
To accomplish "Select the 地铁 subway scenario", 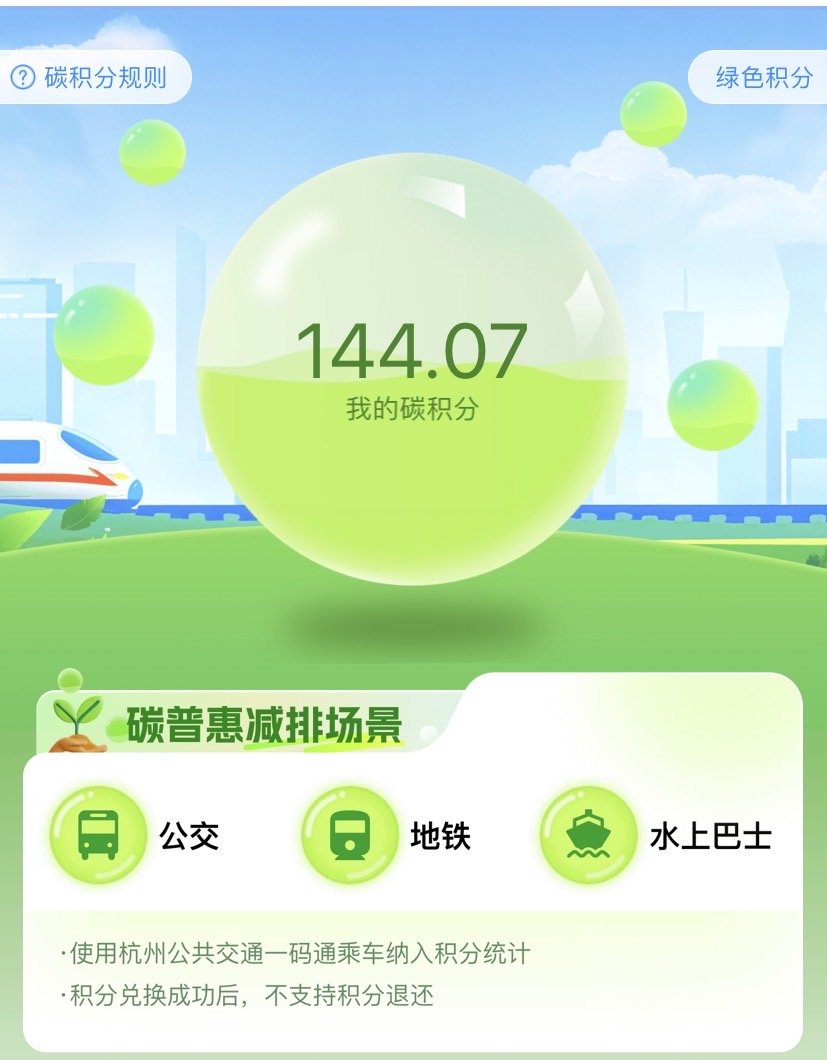I will click(x=387, y=836).
